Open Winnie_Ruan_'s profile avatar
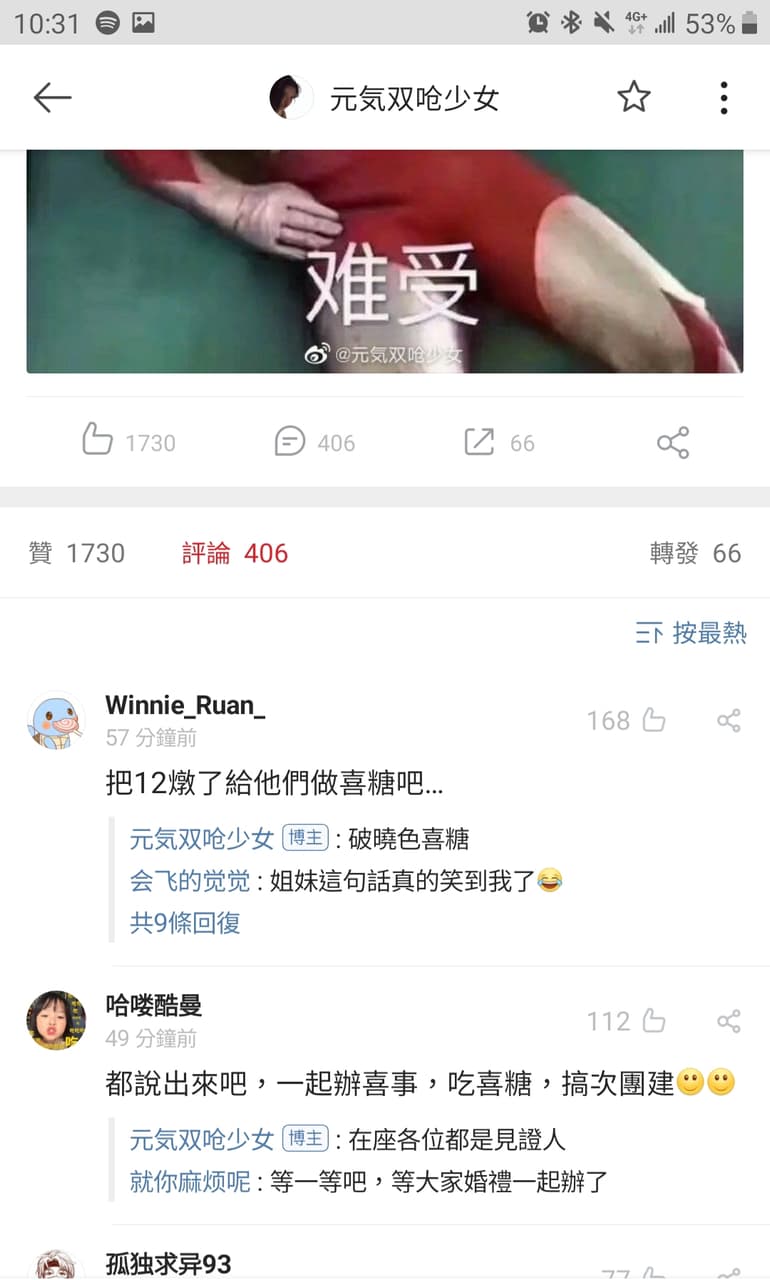Viewport: 770px width, 1280px height. [56, 720]
